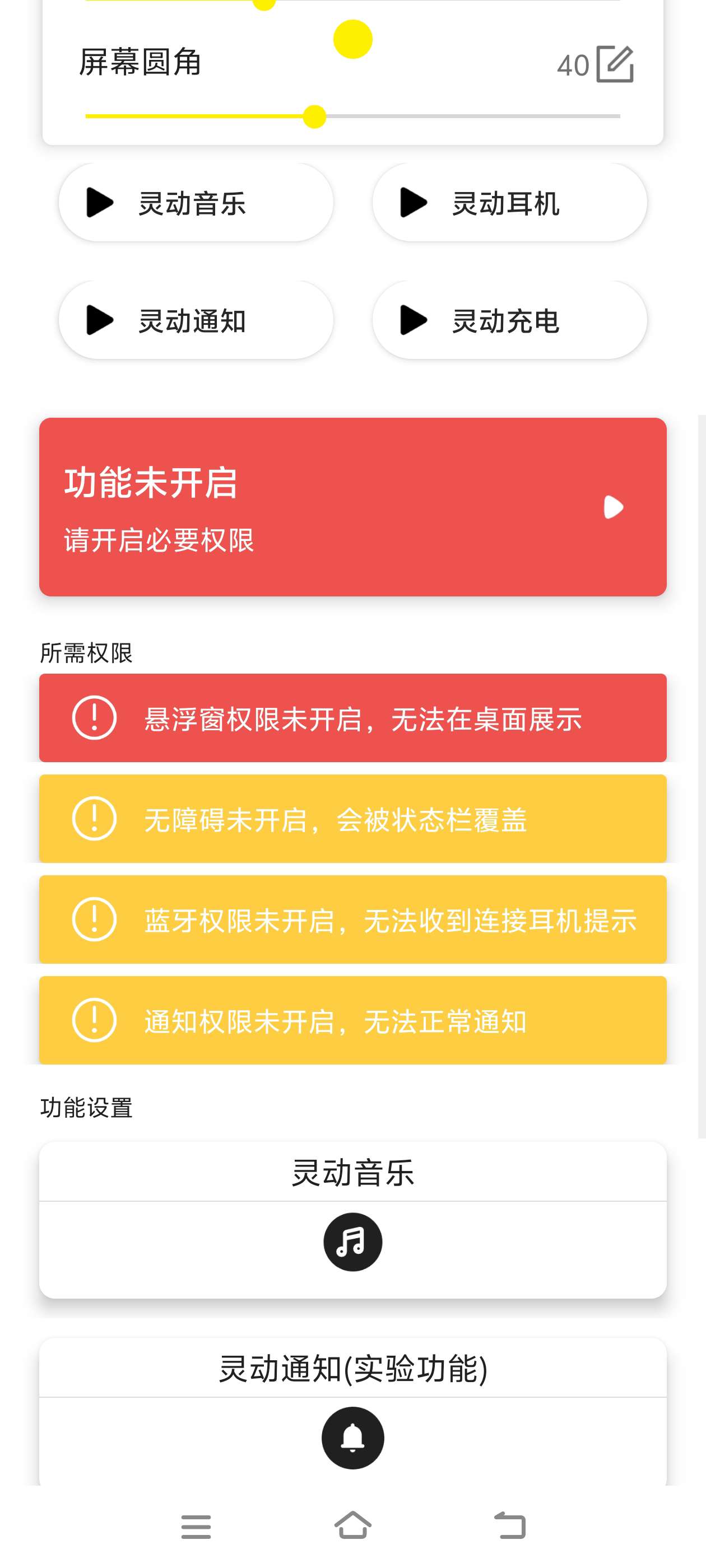Preview 灵动充电 animation

(509, 320)
